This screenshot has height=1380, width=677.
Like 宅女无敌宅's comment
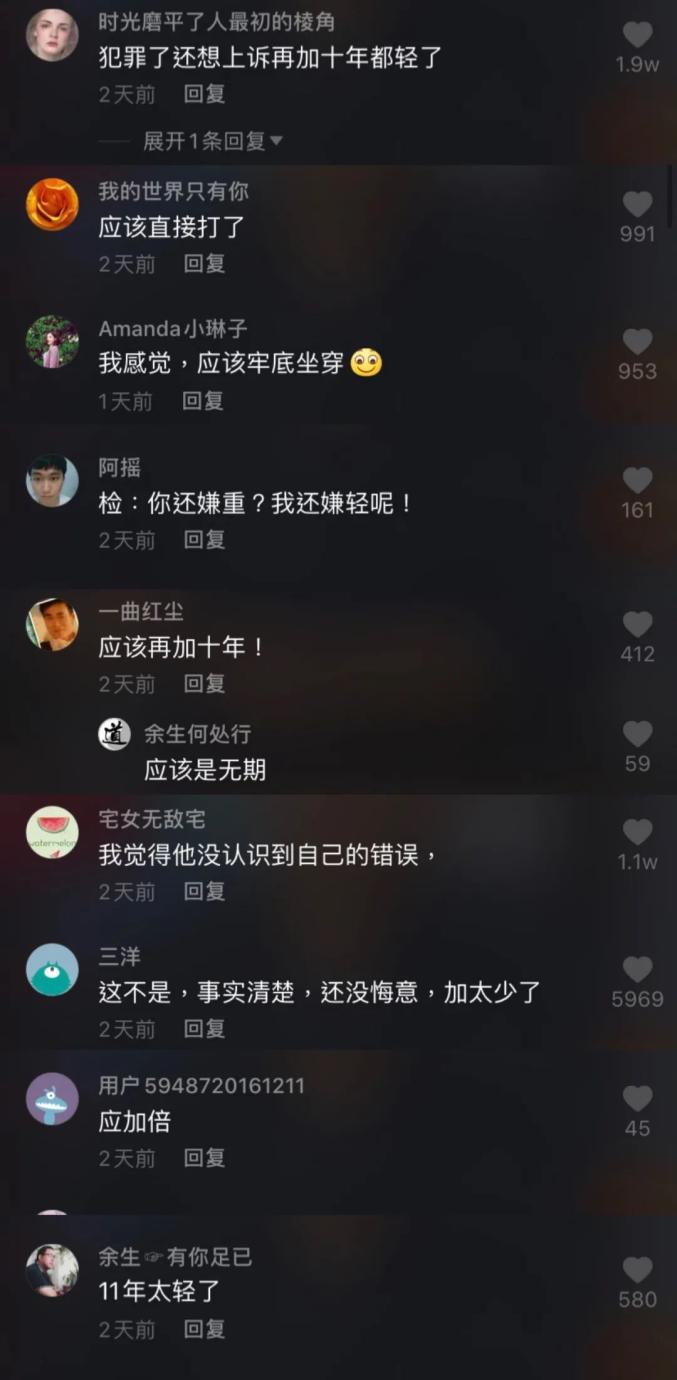637,832
